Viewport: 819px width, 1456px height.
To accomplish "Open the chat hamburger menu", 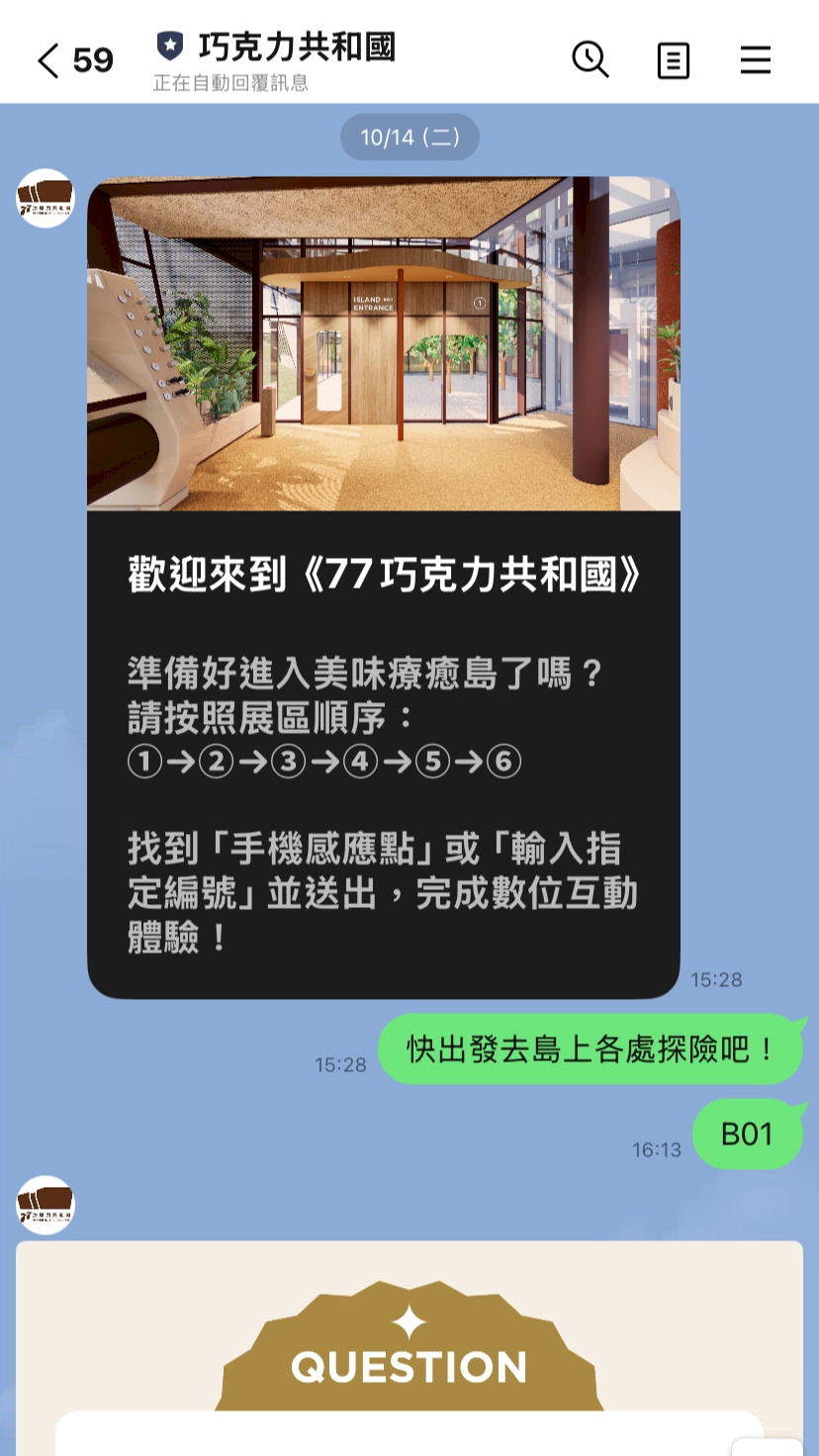I will pyautogui.click(x=755, y=61).
